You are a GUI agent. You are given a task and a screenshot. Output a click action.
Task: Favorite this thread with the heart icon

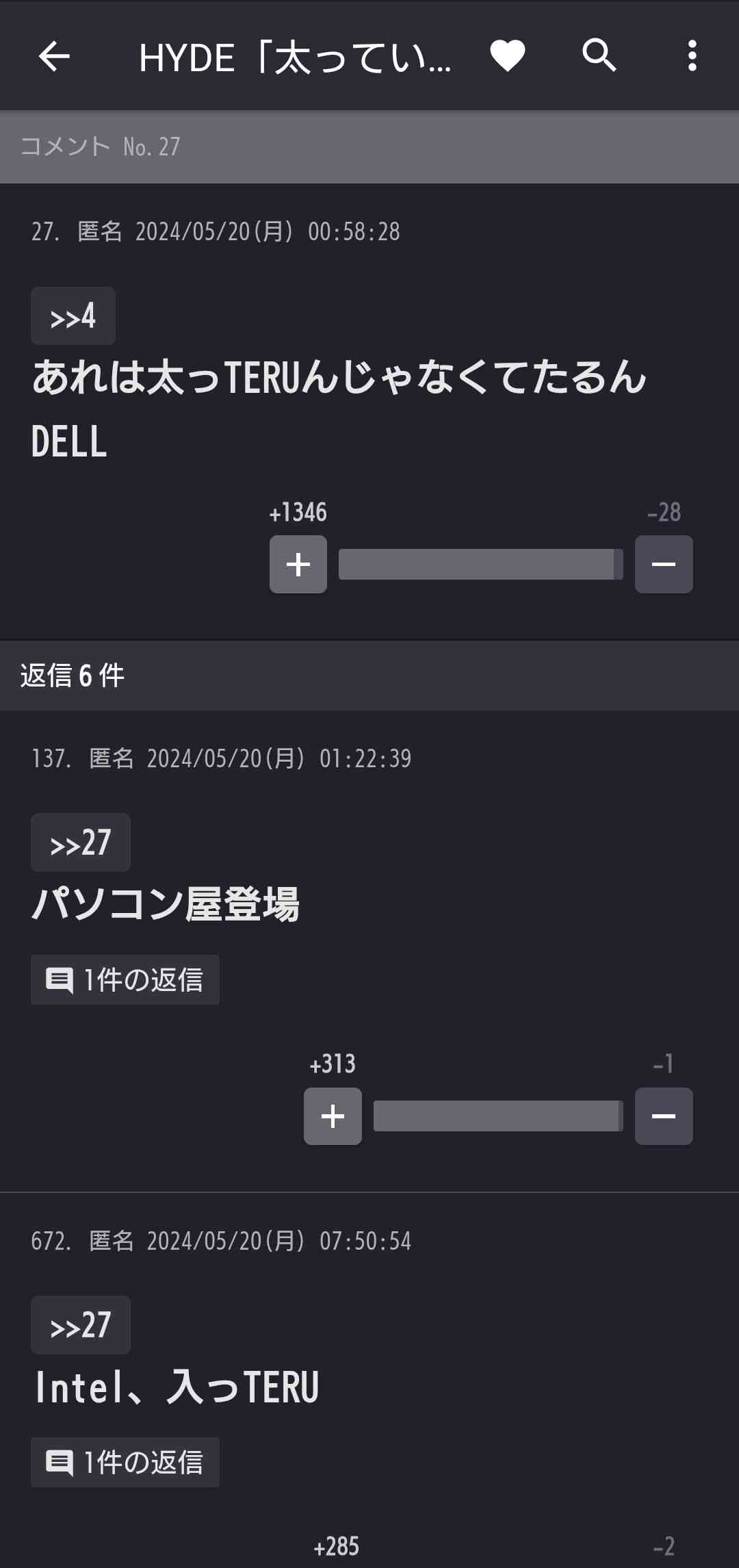tap(507, 56)
